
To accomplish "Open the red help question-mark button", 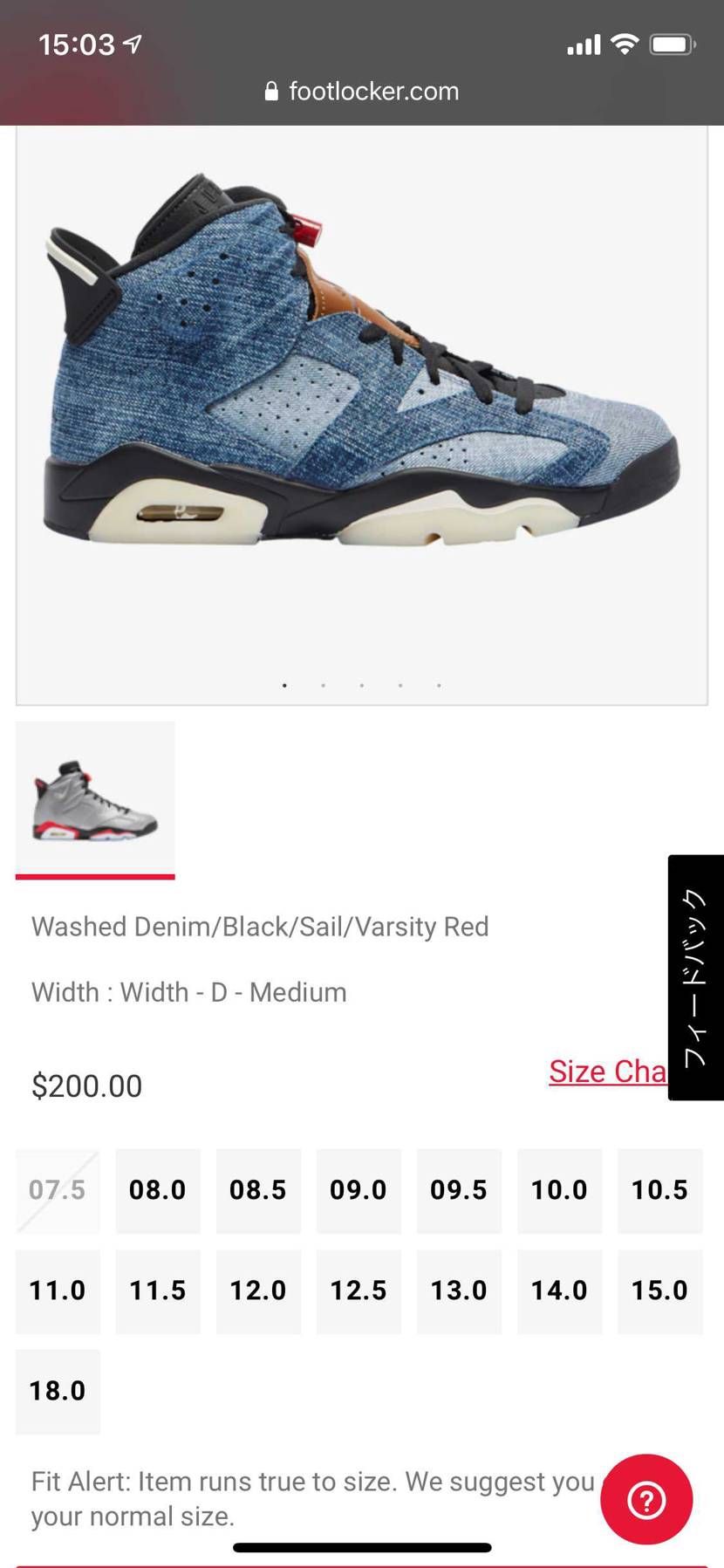I will [x=646, y=1499].
